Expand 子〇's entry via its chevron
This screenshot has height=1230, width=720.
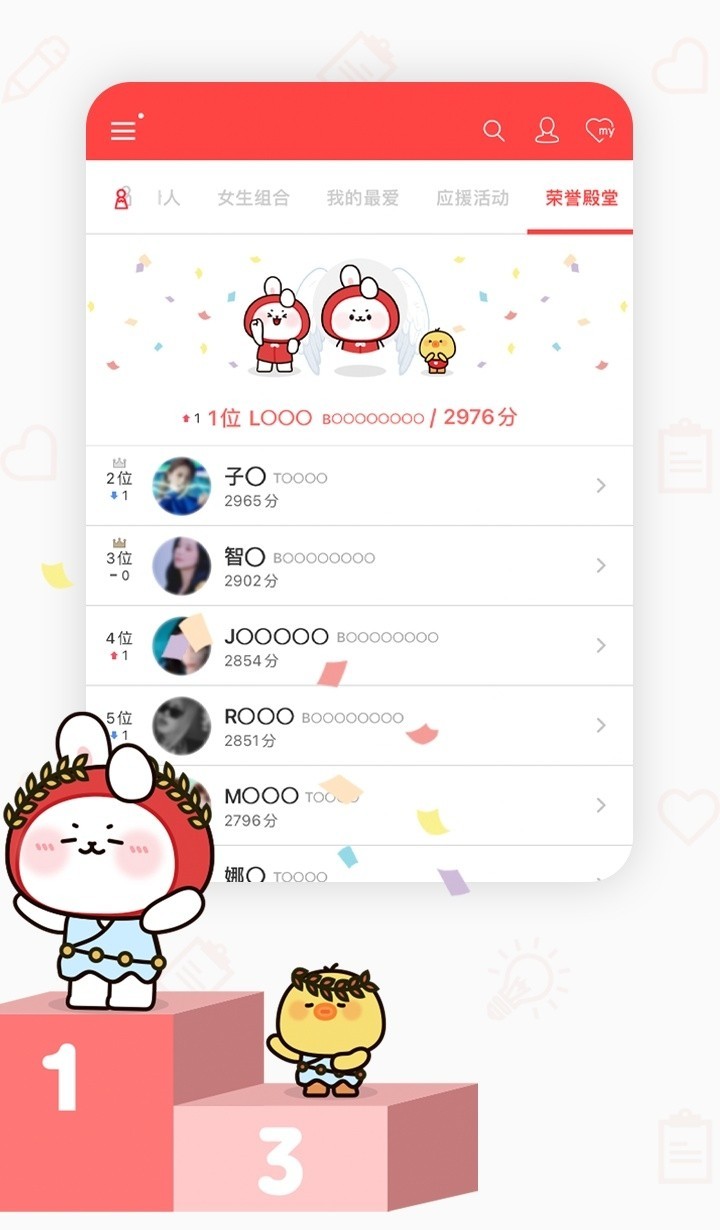click(600, 485)
